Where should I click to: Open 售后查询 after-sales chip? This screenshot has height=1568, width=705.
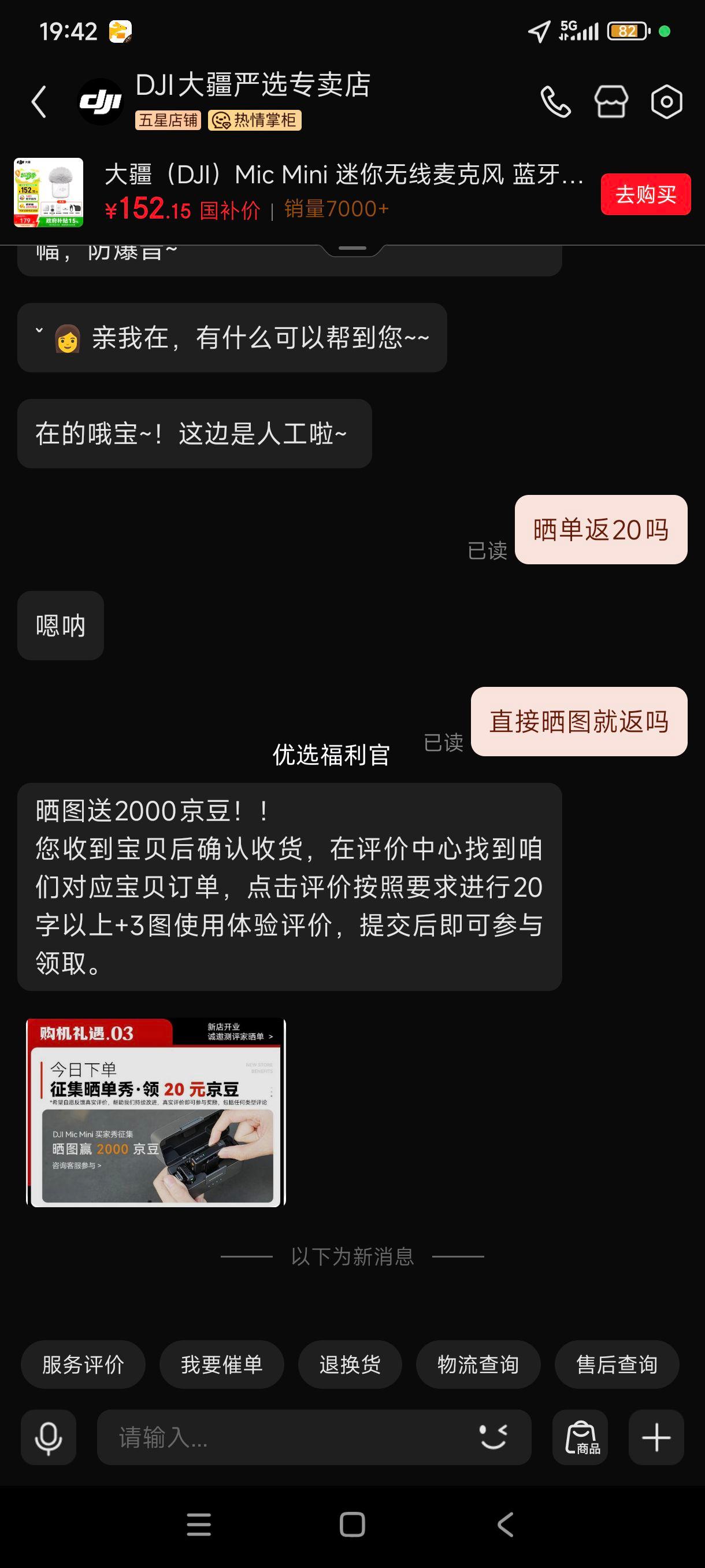coord(616,1365)
